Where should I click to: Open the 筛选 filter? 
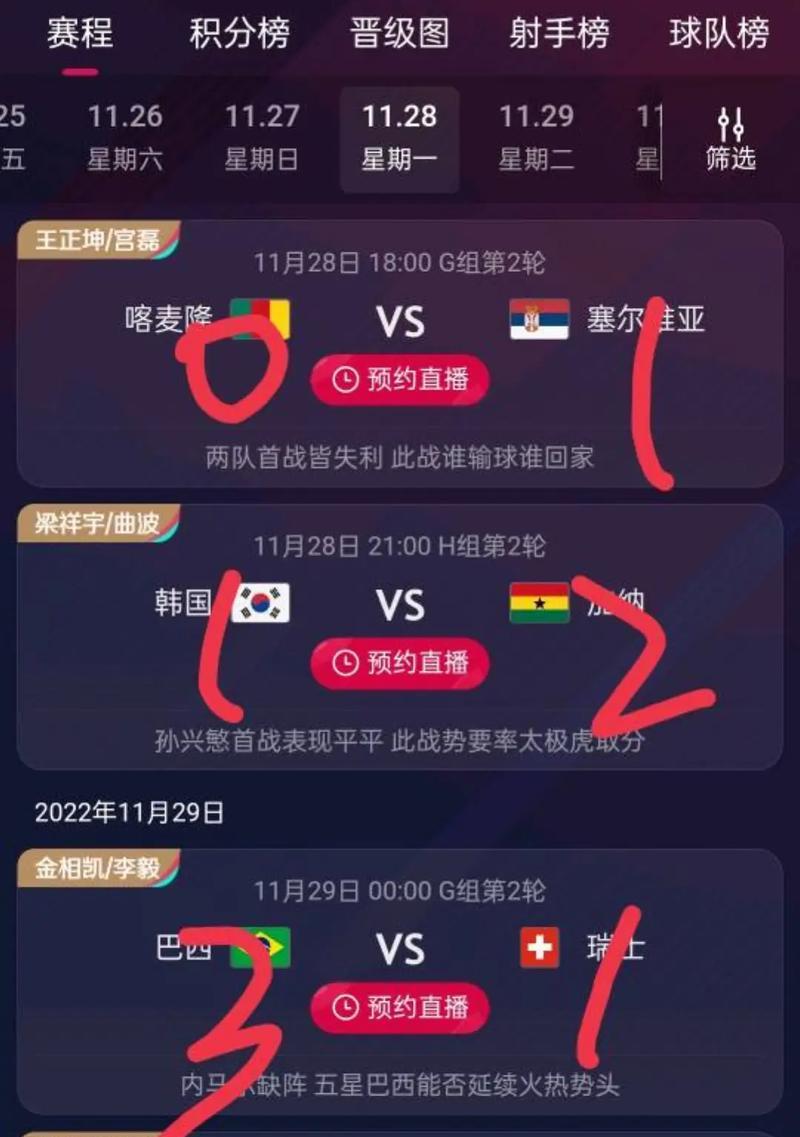pyautogui.click(x=731, y=139)
